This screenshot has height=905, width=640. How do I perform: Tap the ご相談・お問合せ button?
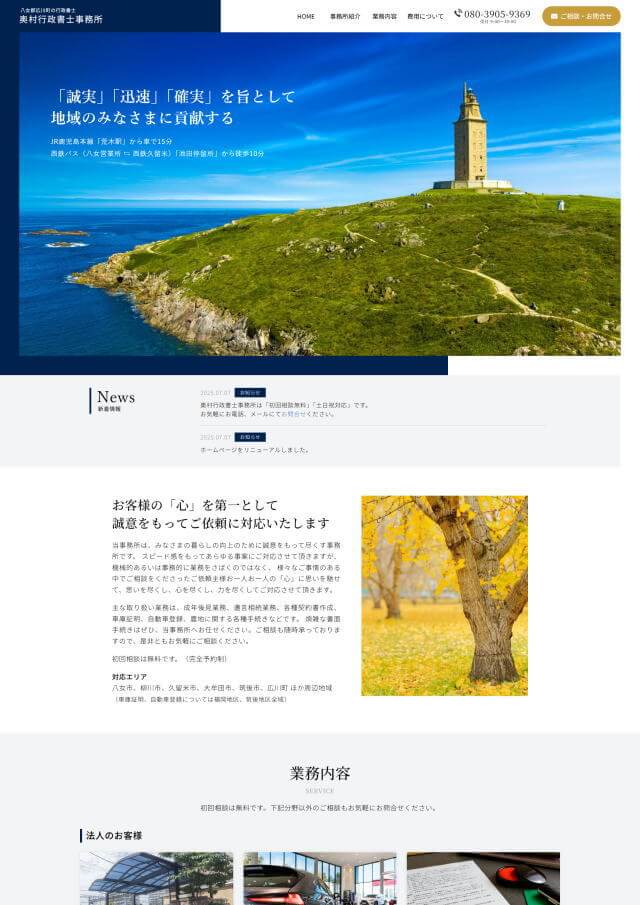581,16
